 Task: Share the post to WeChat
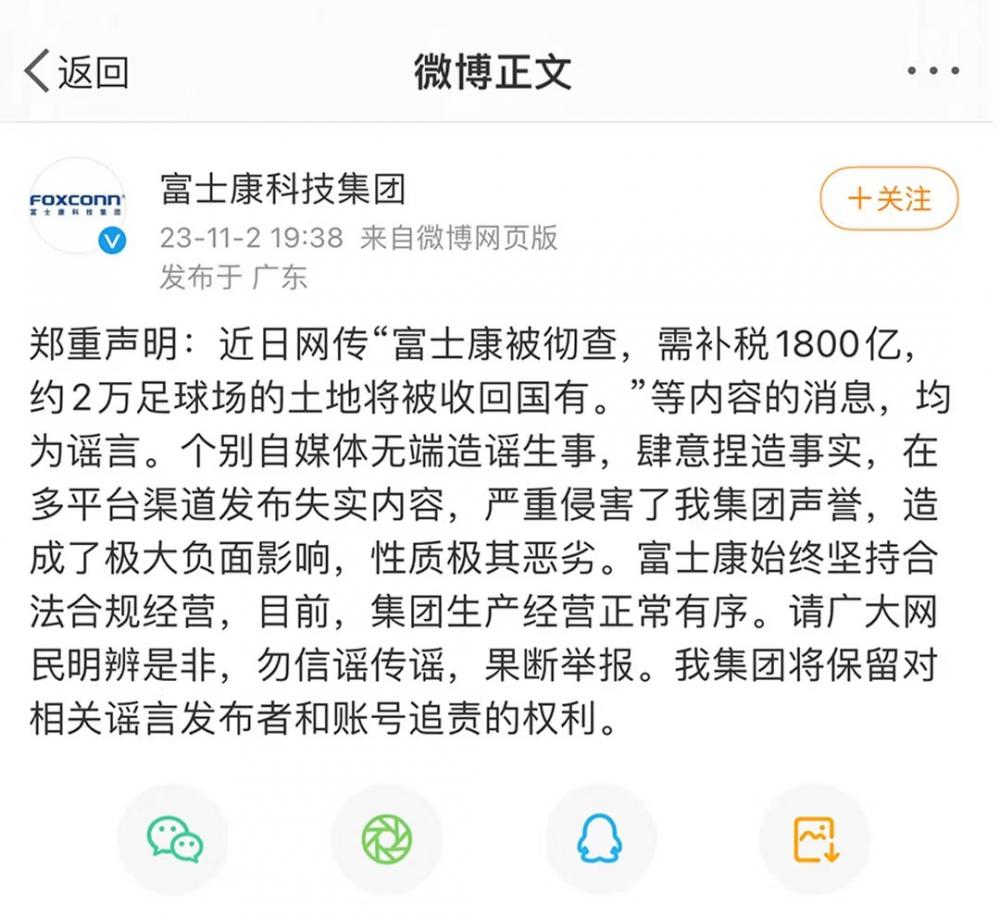(x=174, y=838)
